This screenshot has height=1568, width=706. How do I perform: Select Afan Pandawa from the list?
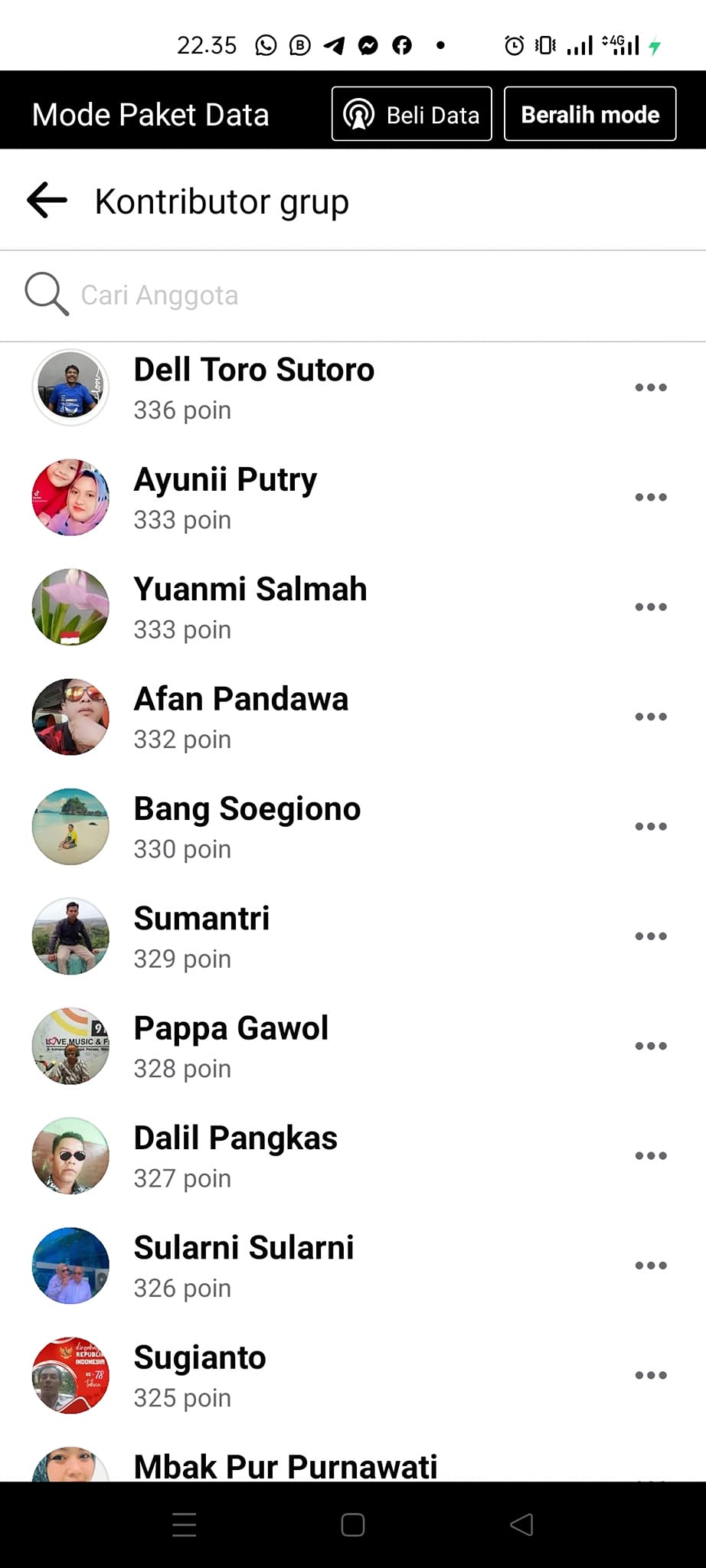coord(240,700)
